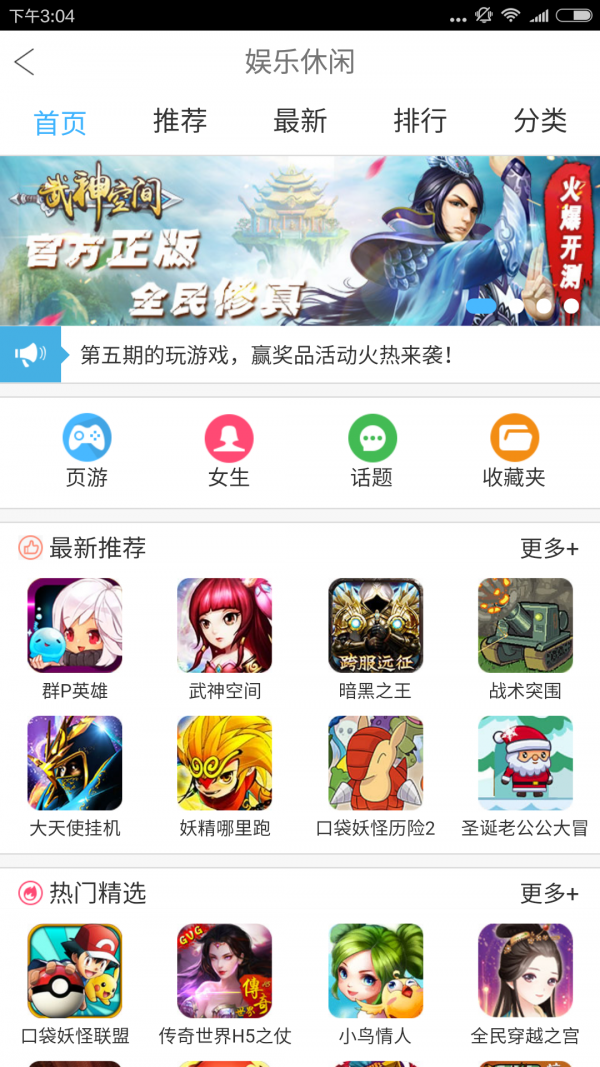
Task: Open the 页游 shortcut
Action: 87,451
